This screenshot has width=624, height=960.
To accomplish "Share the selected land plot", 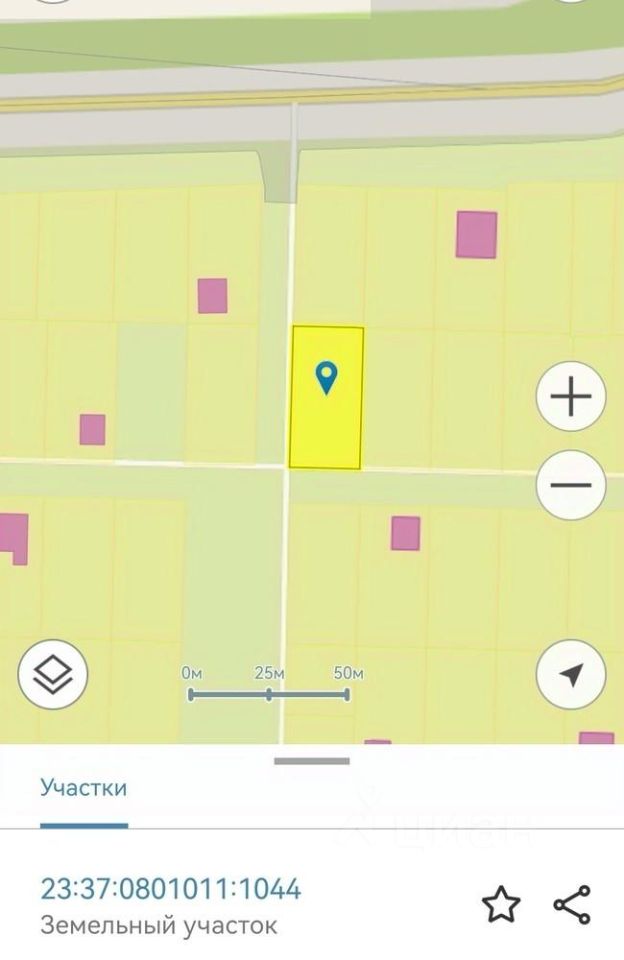I will [572, 904].
